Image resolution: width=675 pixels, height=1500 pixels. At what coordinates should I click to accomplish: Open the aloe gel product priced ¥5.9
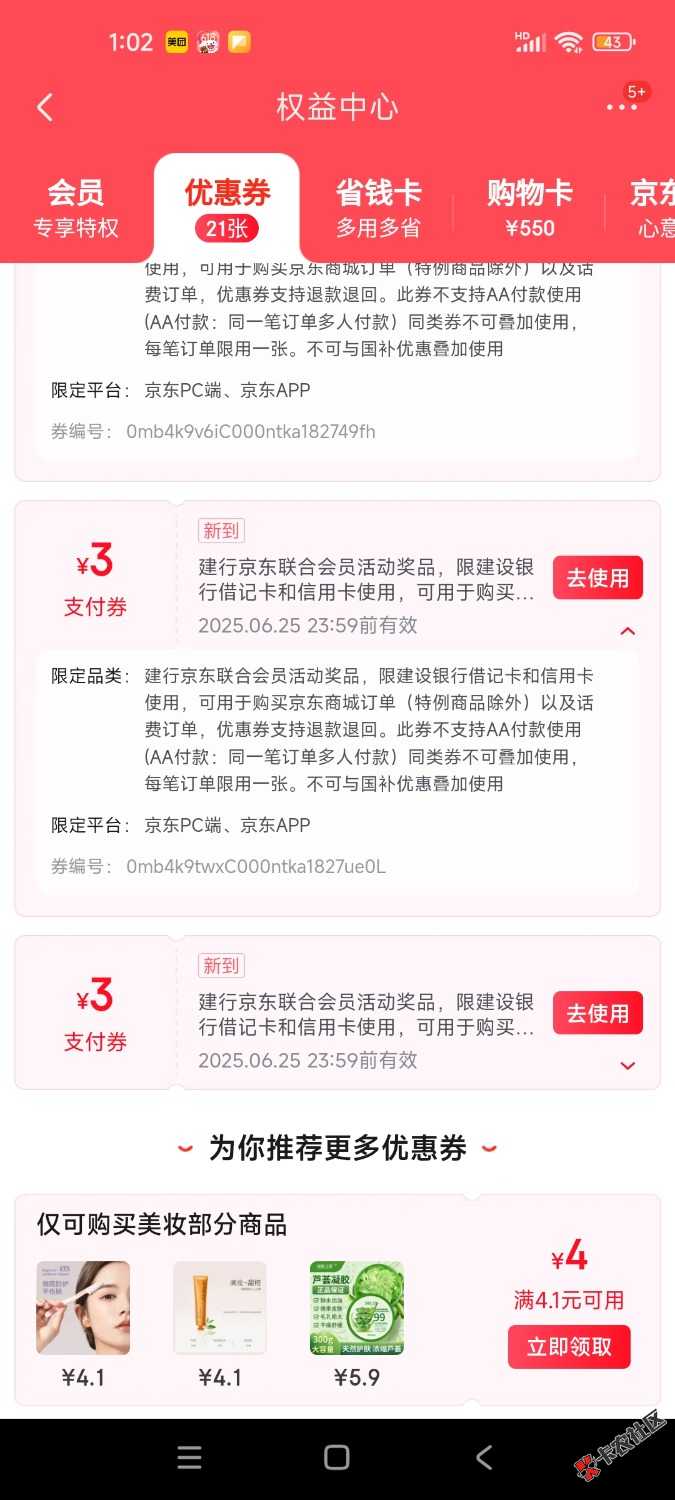[x=357, y=1308]
